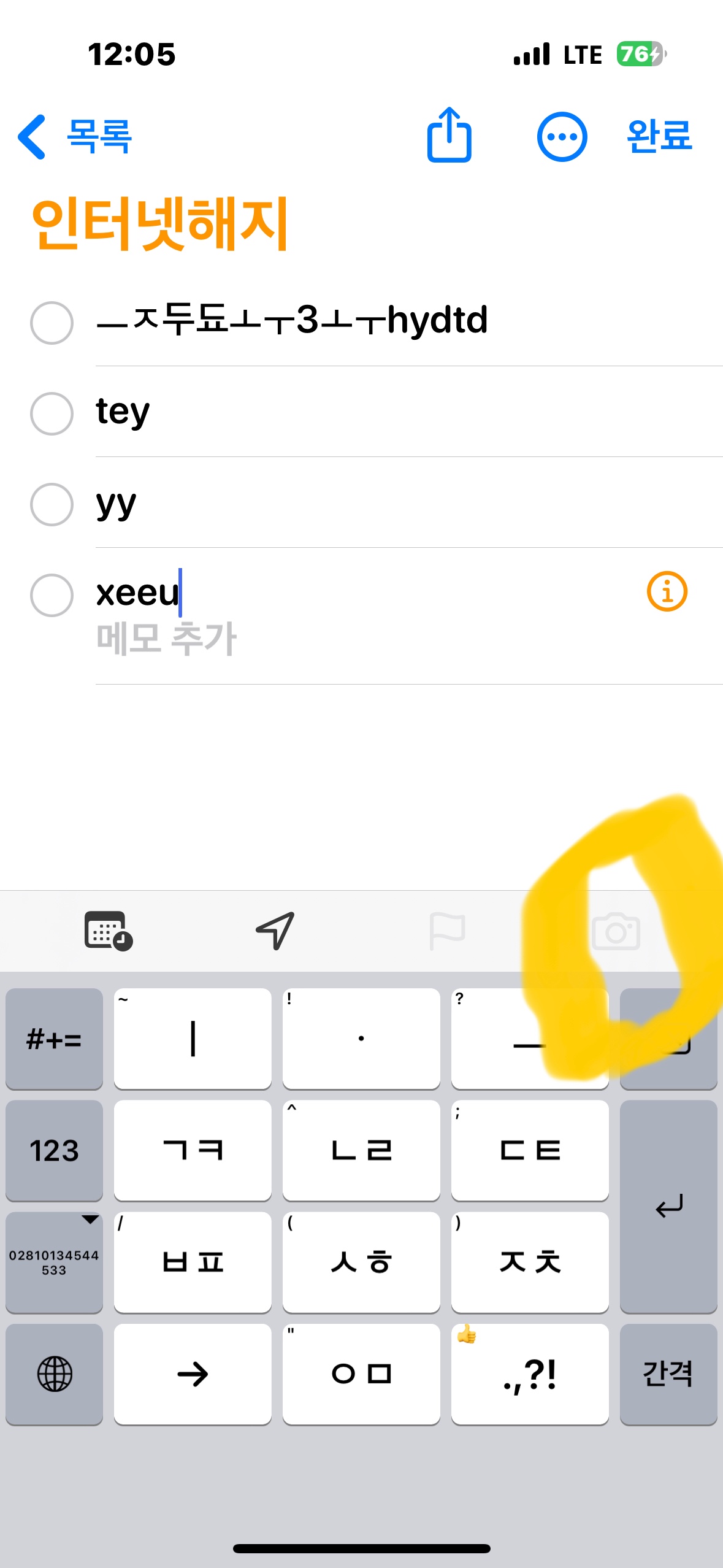
Task: Complete the reminder ending in hydtd
Action: pos(52,323)
